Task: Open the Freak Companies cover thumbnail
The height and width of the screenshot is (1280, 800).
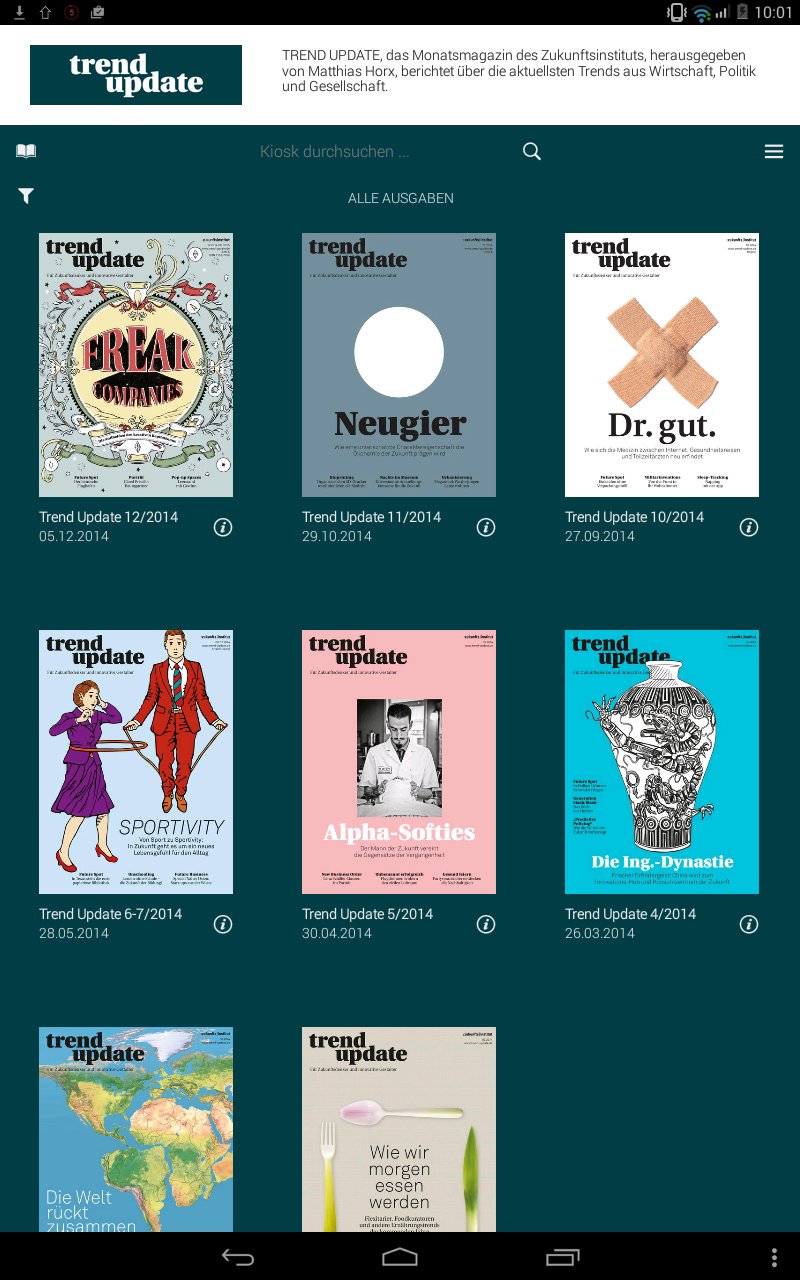Action: tap(136, 365)
